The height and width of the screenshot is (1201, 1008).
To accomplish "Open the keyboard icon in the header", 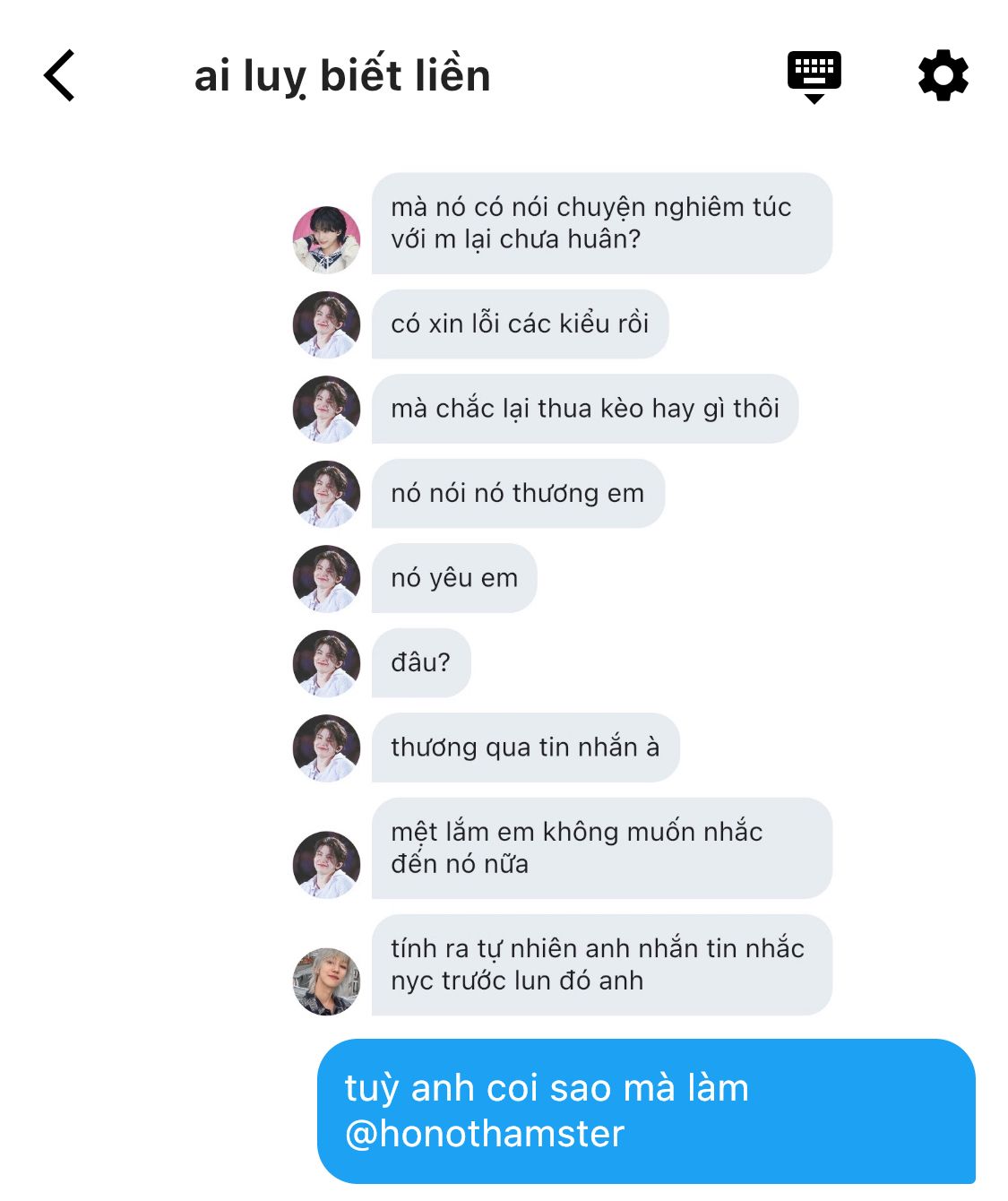I will (814, 77).
